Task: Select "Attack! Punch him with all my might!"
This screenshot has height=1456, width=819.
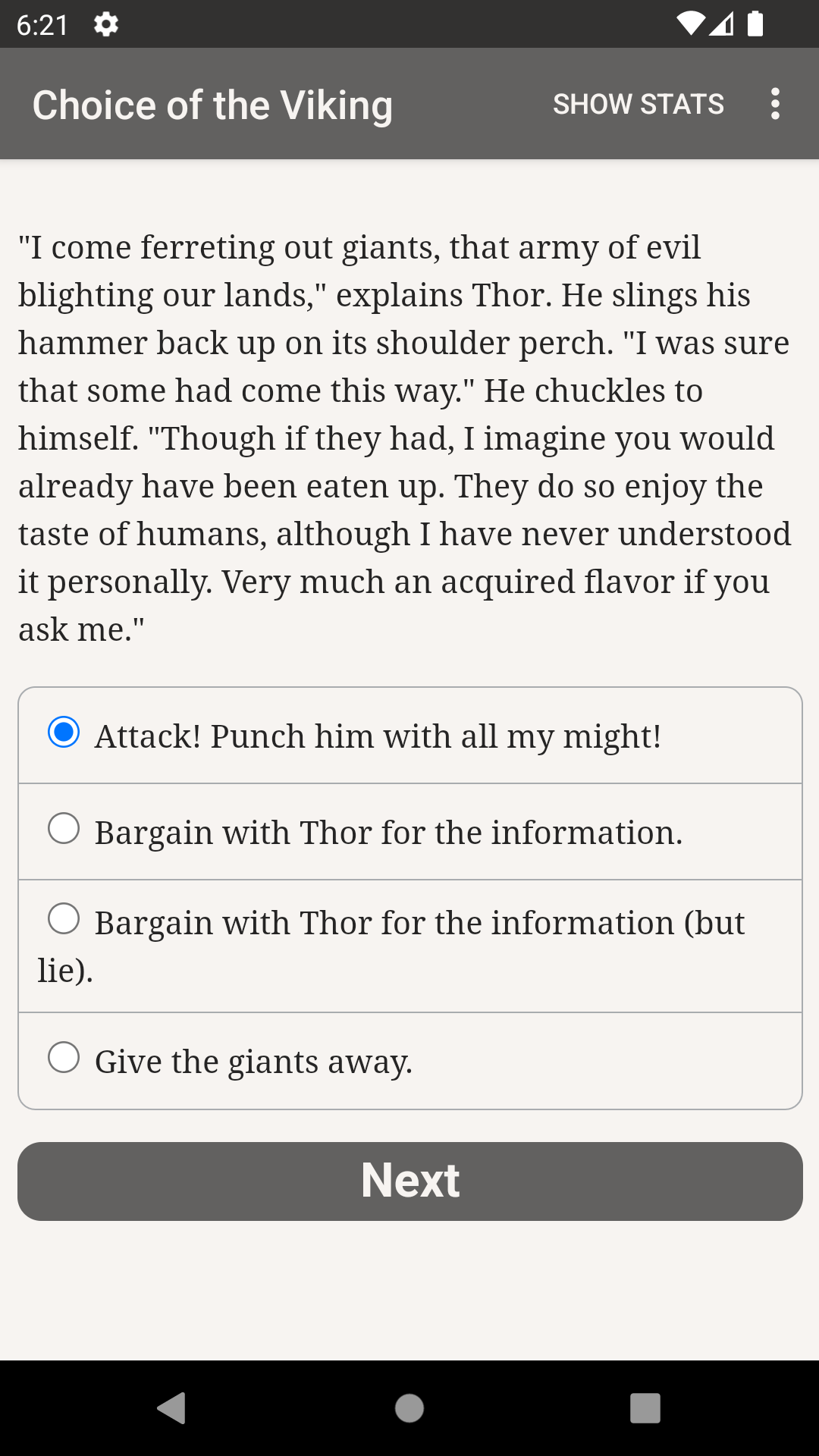Action: coord(410,736)
